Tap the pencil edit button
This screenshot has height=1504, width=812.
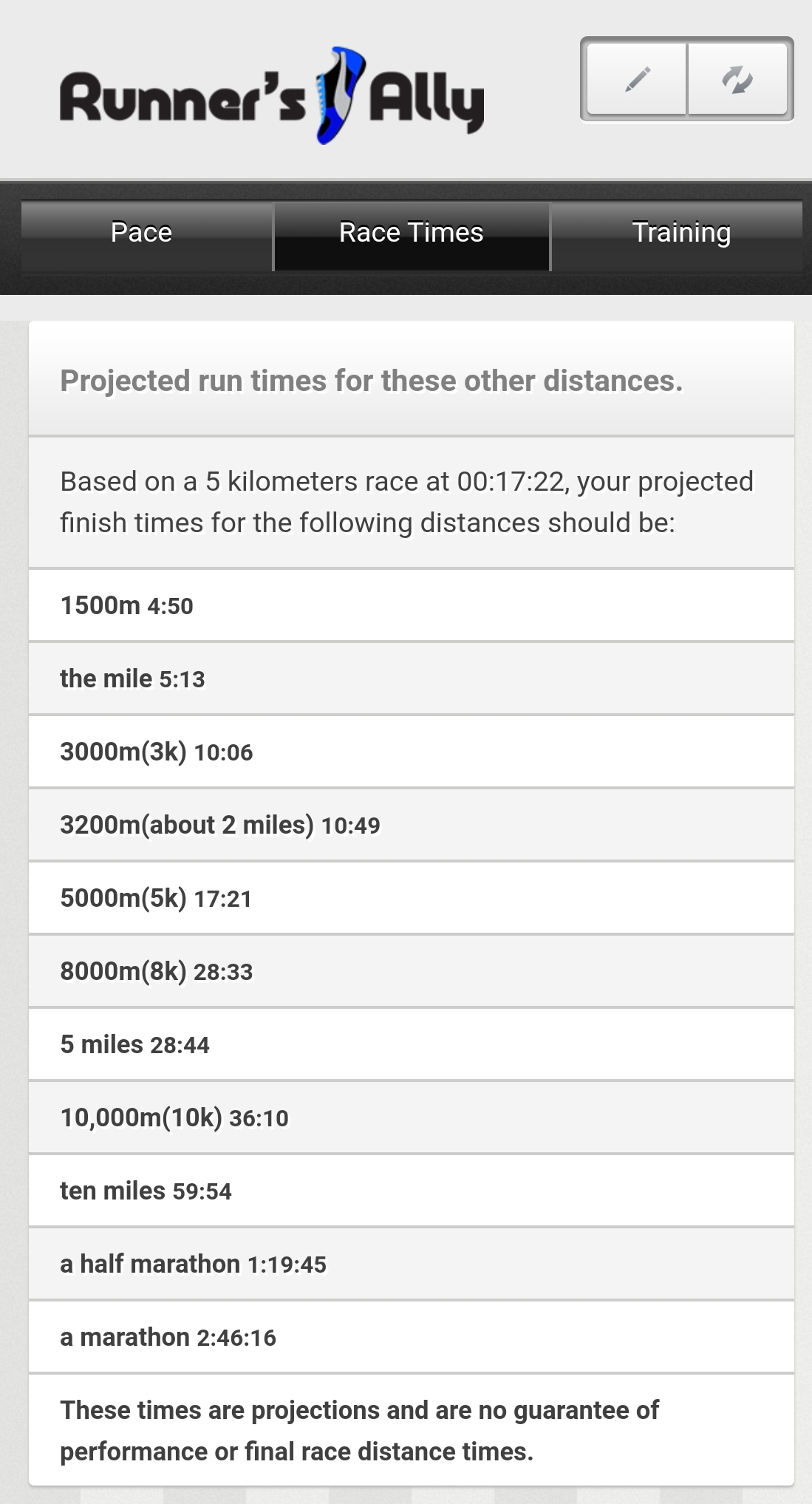tap(636, 79)
